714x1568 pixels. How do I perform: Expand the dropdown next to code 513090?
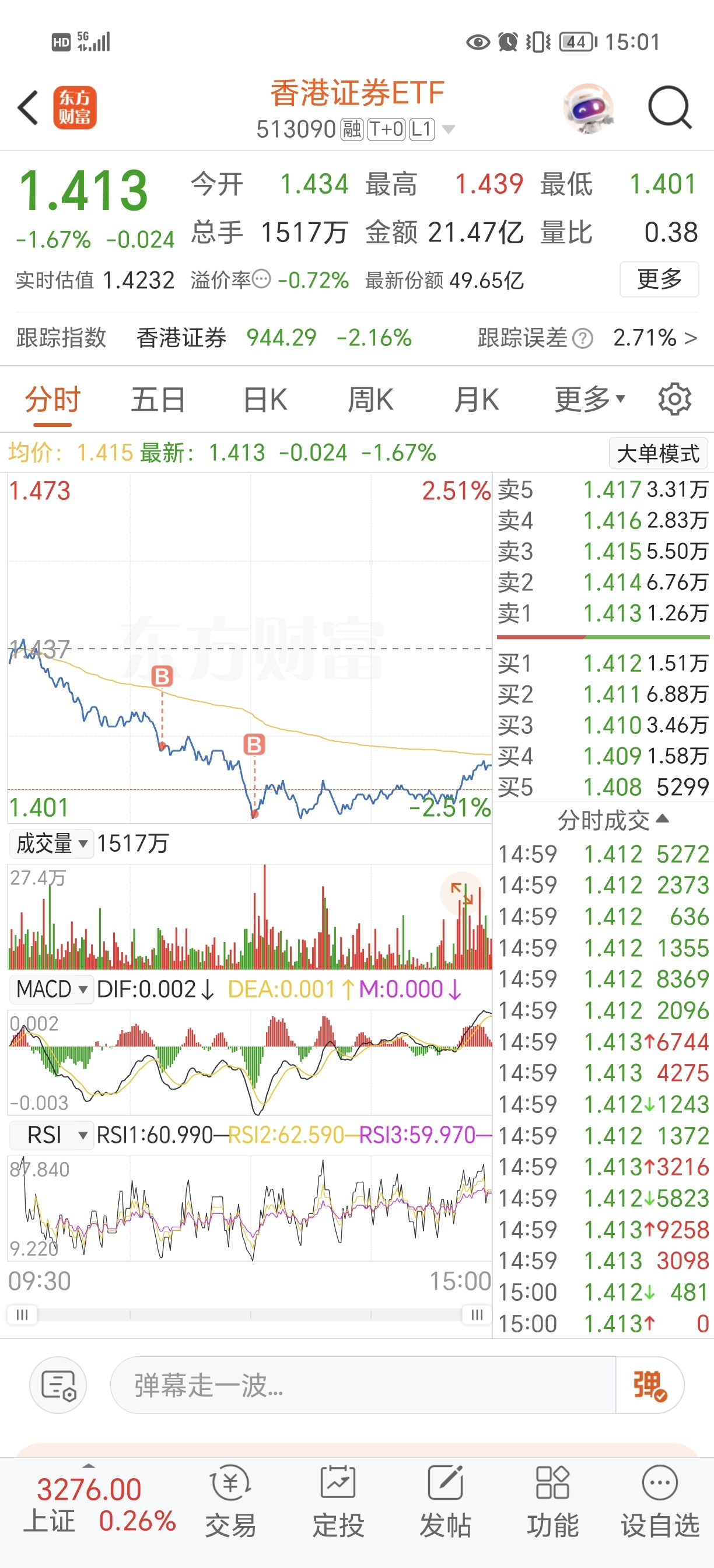449,129
